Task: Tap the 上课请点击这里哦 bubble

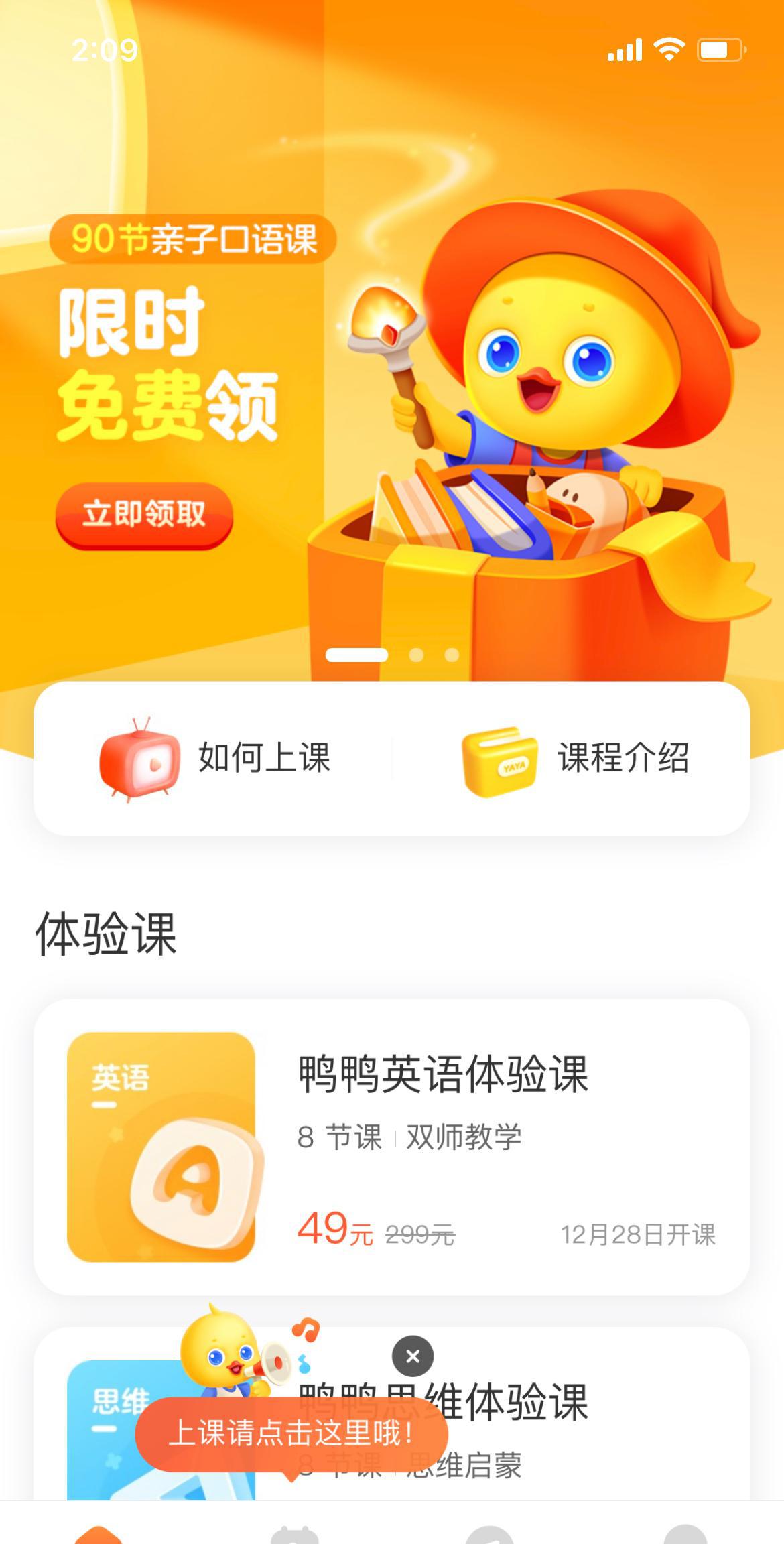Action: (291, 1433)
